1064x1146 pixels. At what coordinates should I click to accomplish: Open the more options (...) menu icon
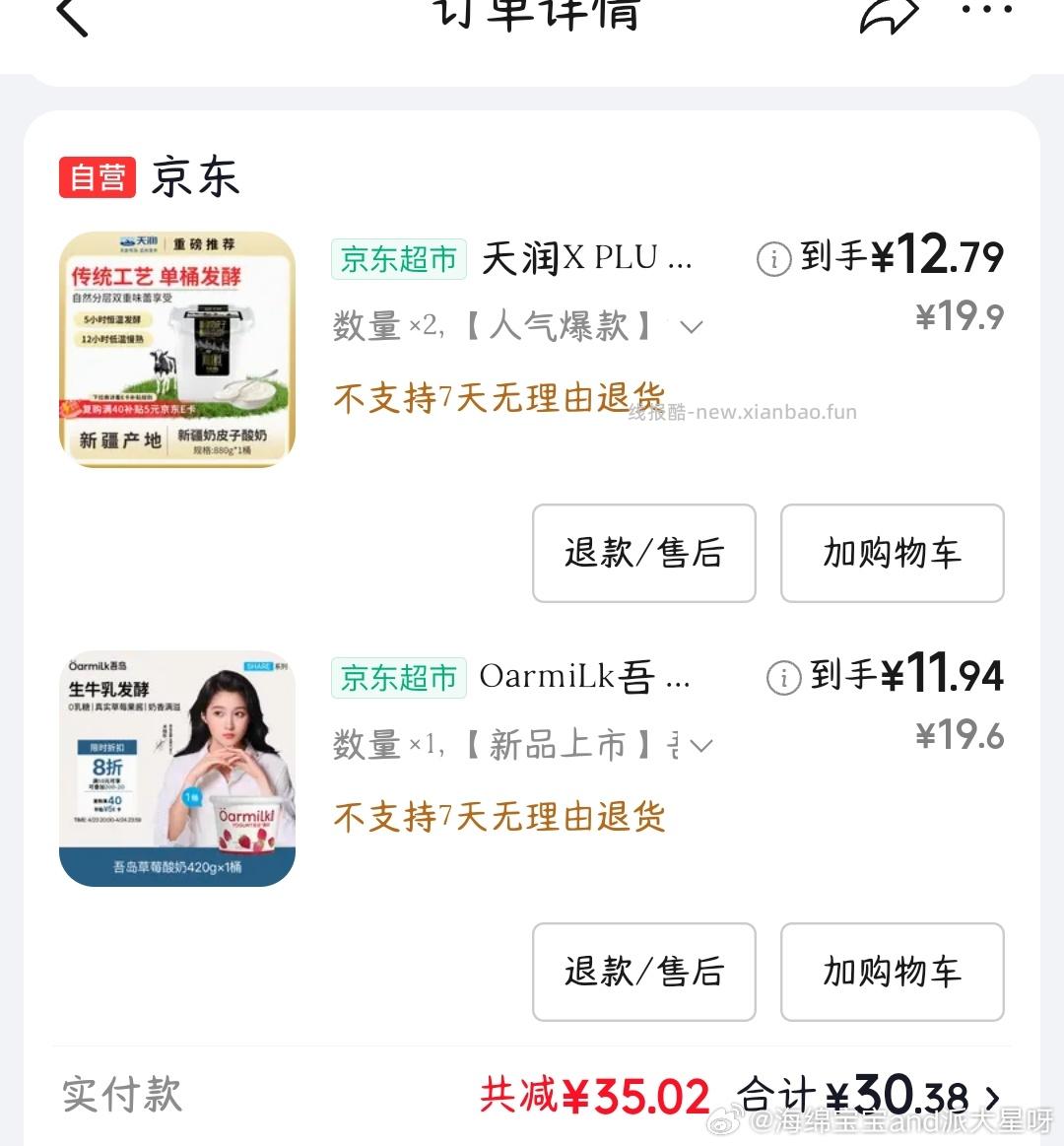pos(983,12)
